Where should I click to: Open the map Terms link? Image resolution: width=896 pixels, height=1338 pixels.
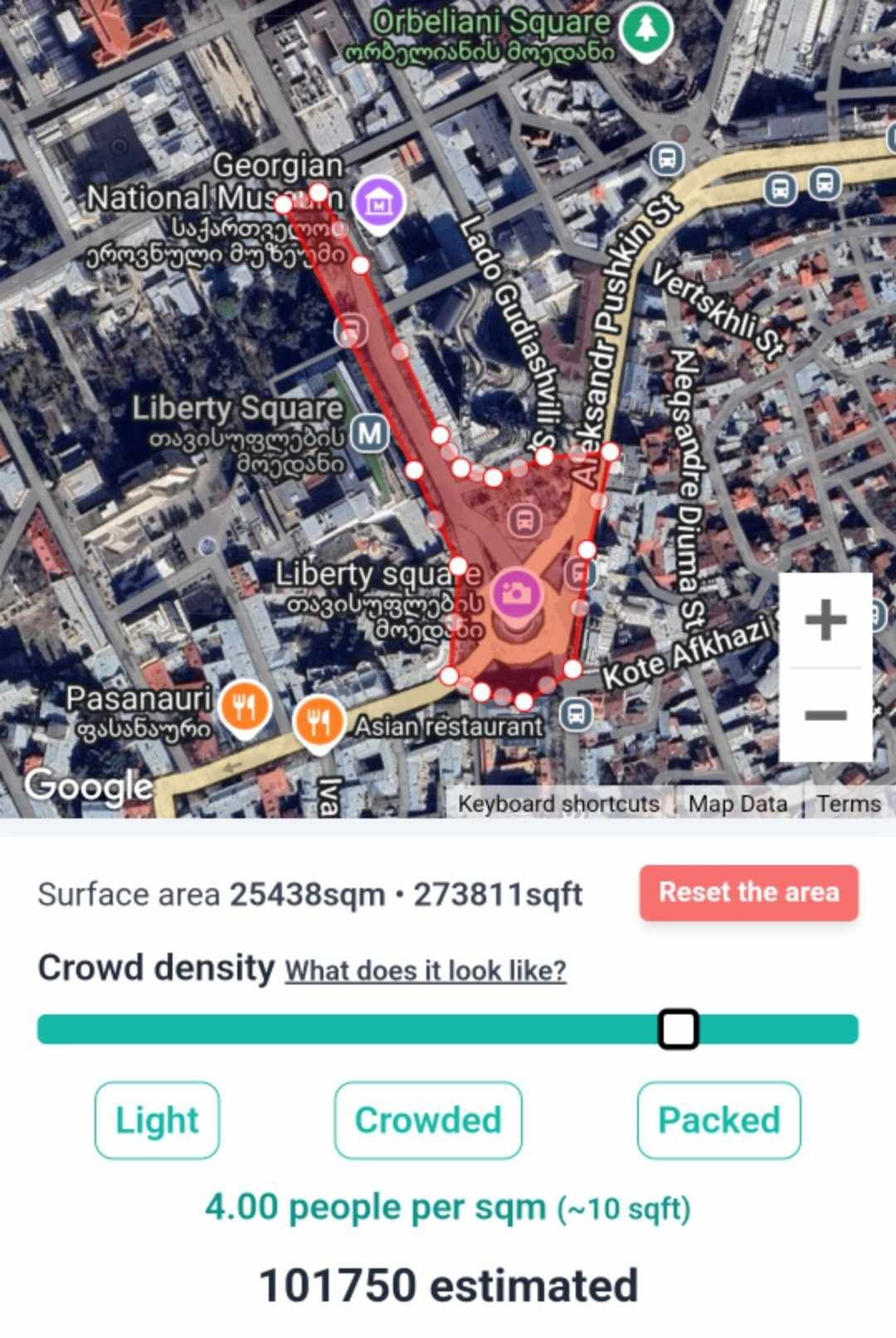[x=848, y=803]
